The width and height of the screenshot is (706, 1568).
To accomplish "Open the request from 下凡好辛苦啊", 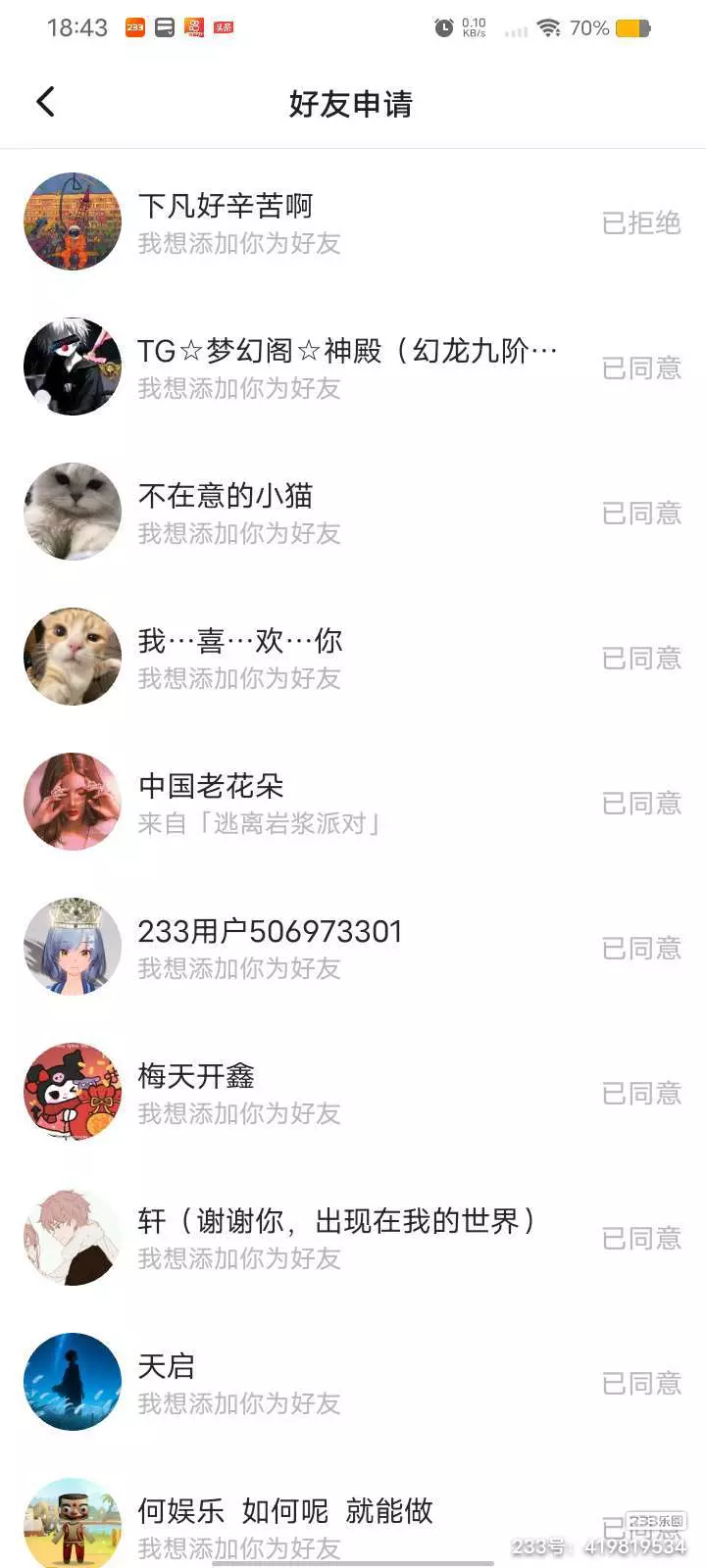I will click(353, 221).
